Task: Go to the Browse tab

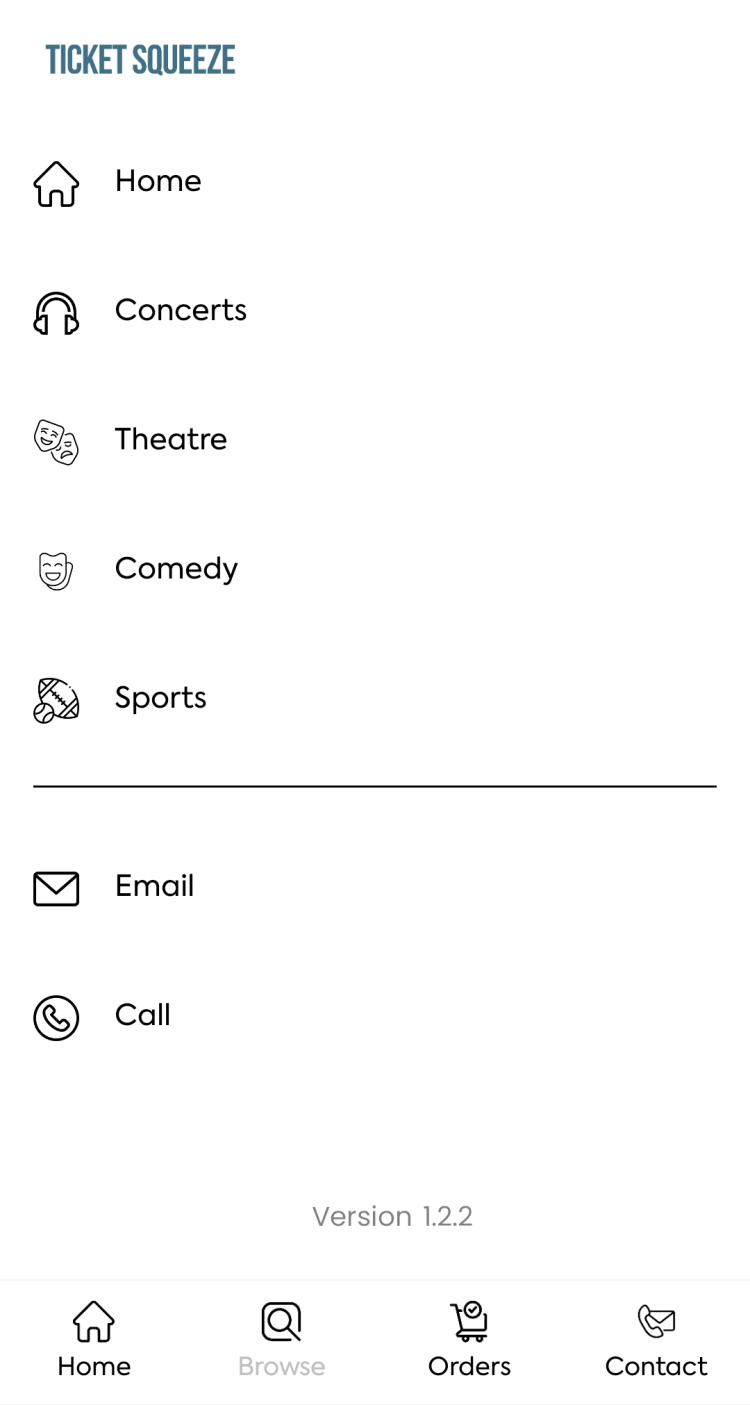Action: 281,1340
